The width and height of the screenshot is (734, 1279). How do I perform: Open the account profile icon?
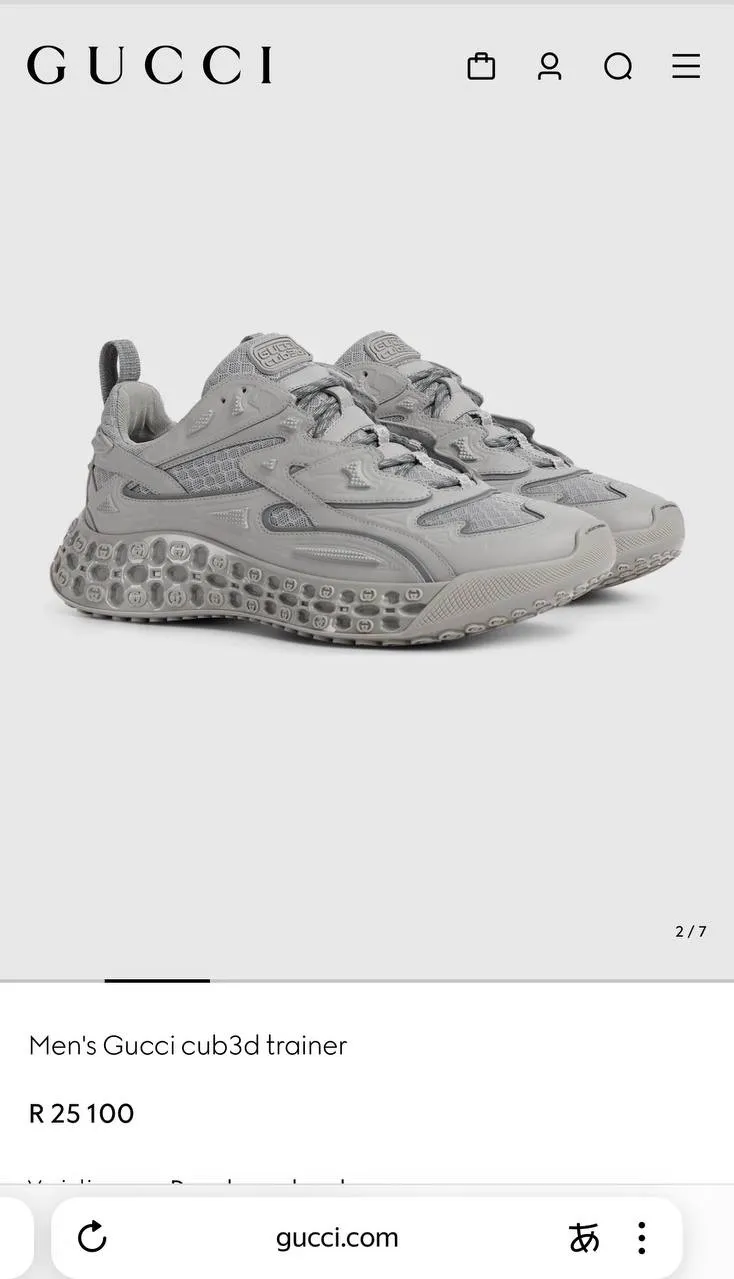point(549,66)
